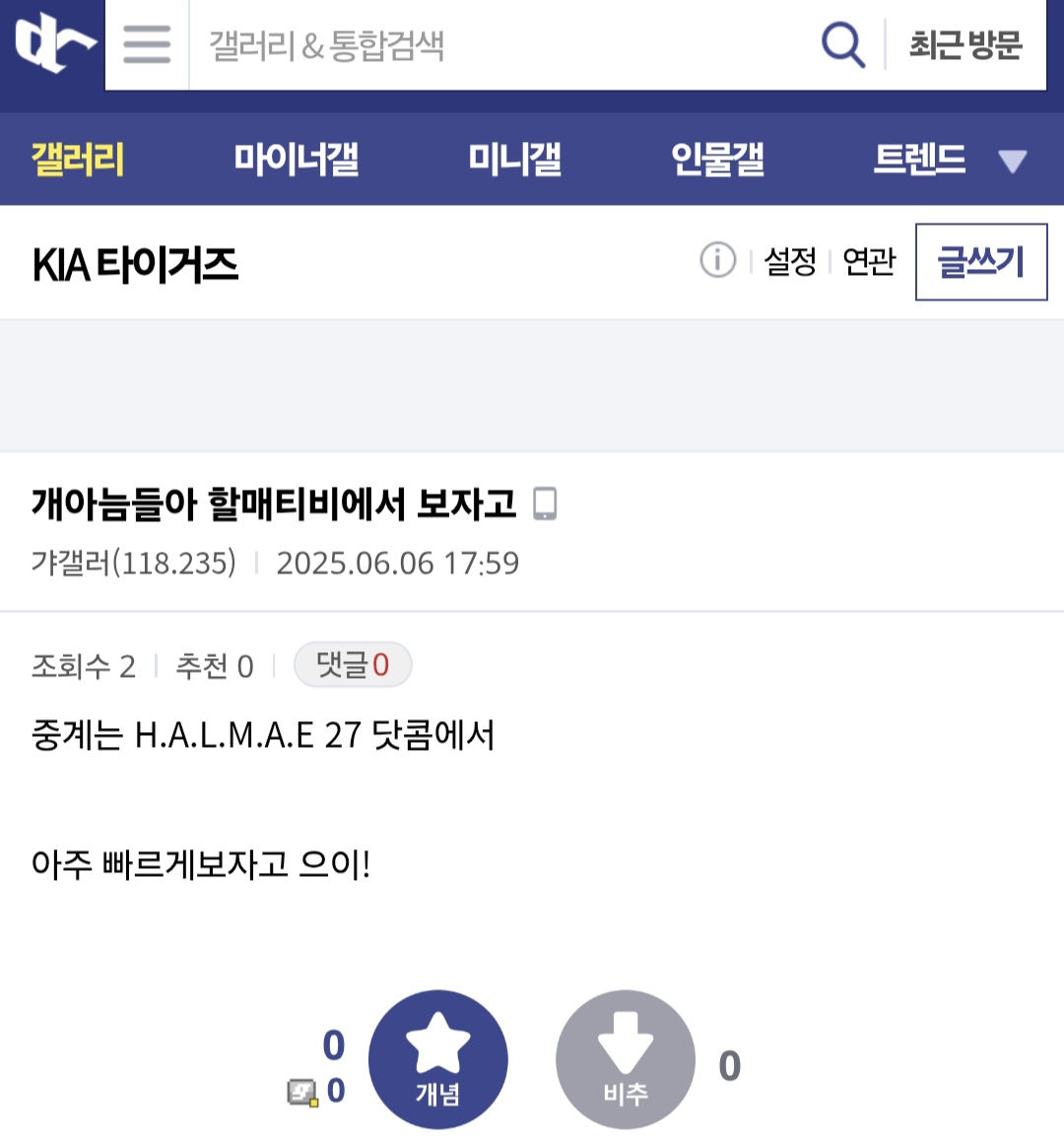This screenshot has width=1064, height=1141.
Task: Tap the 갤러리 & 통합검색 search field
Action: click(x=493, y=45)
